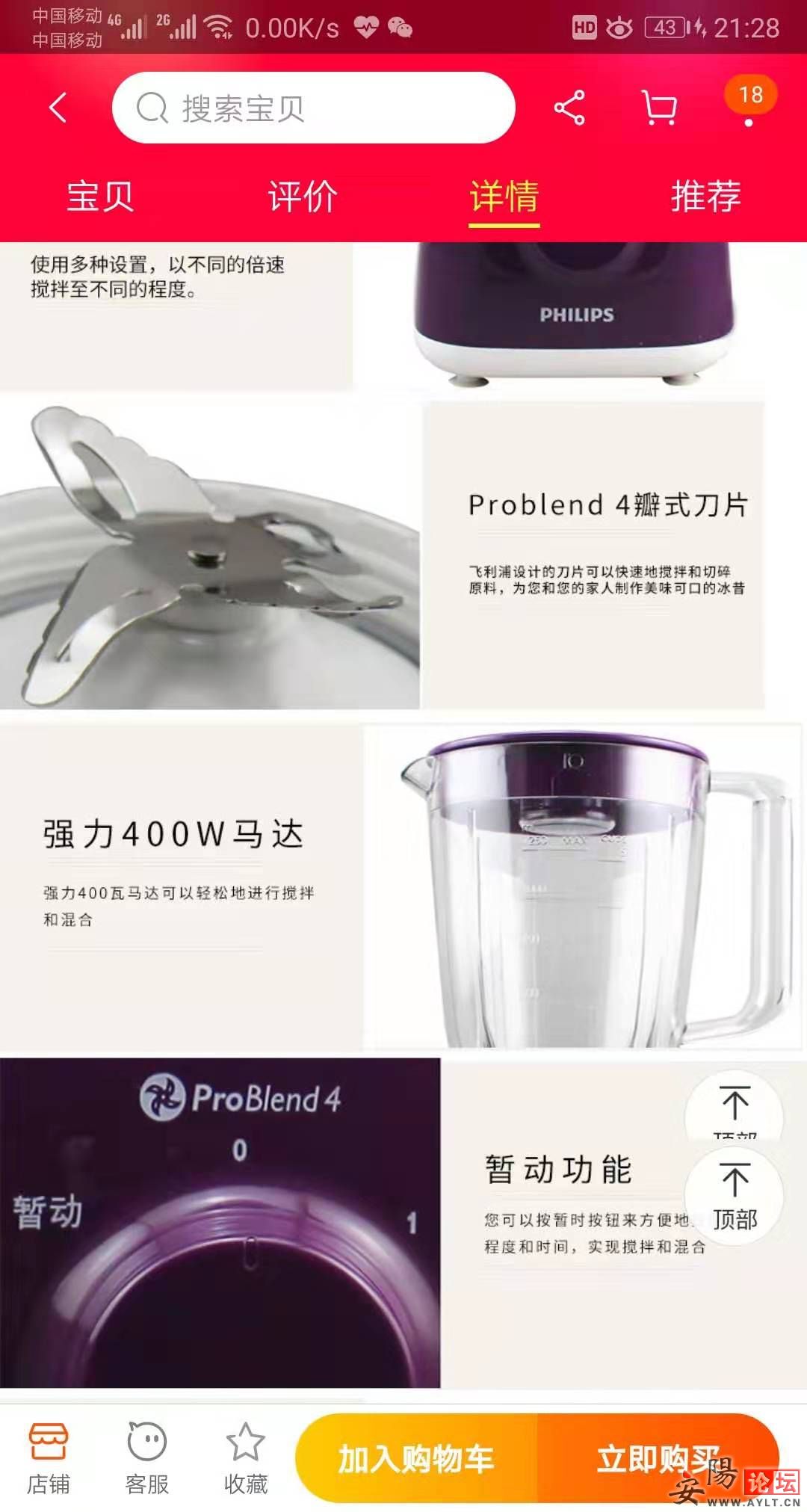Switch to the 宝贝 tab
The width and height of the screenshot is (807, 1512).
click(x=101, y=197)
